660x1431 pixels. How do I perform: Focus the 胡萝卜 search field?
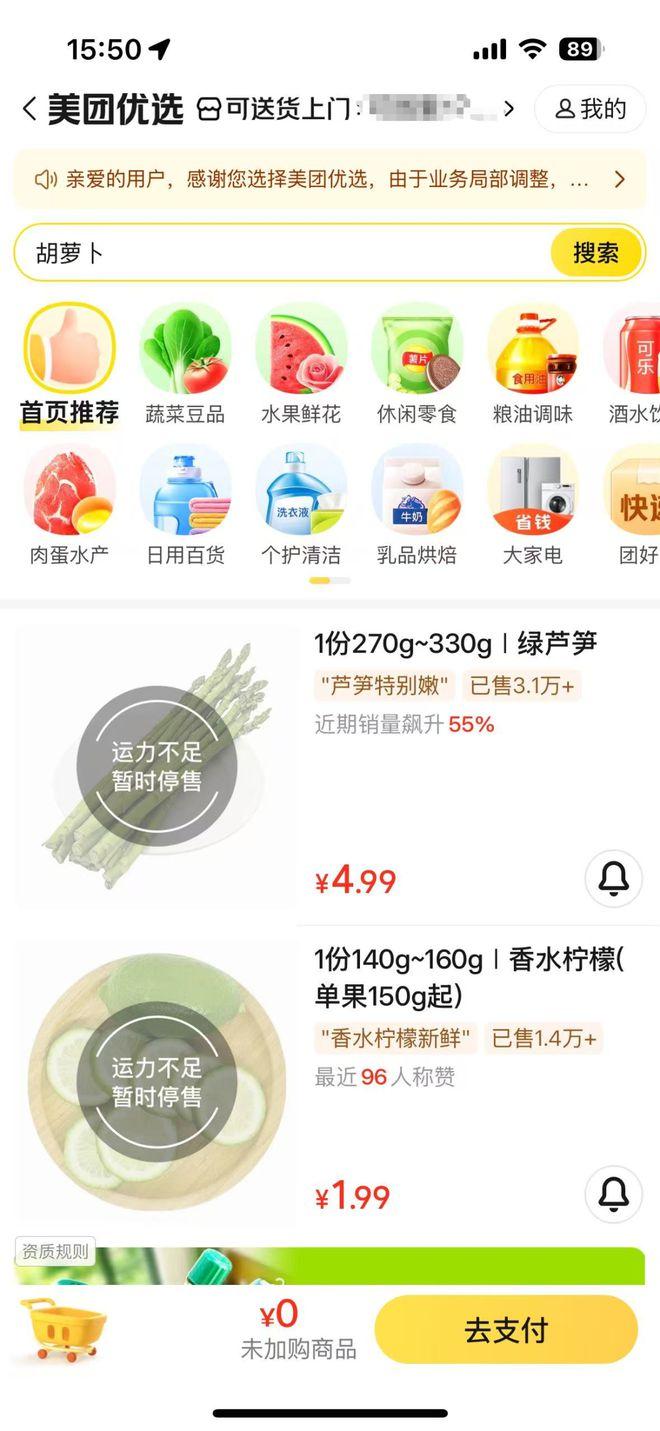pos(280,253)
